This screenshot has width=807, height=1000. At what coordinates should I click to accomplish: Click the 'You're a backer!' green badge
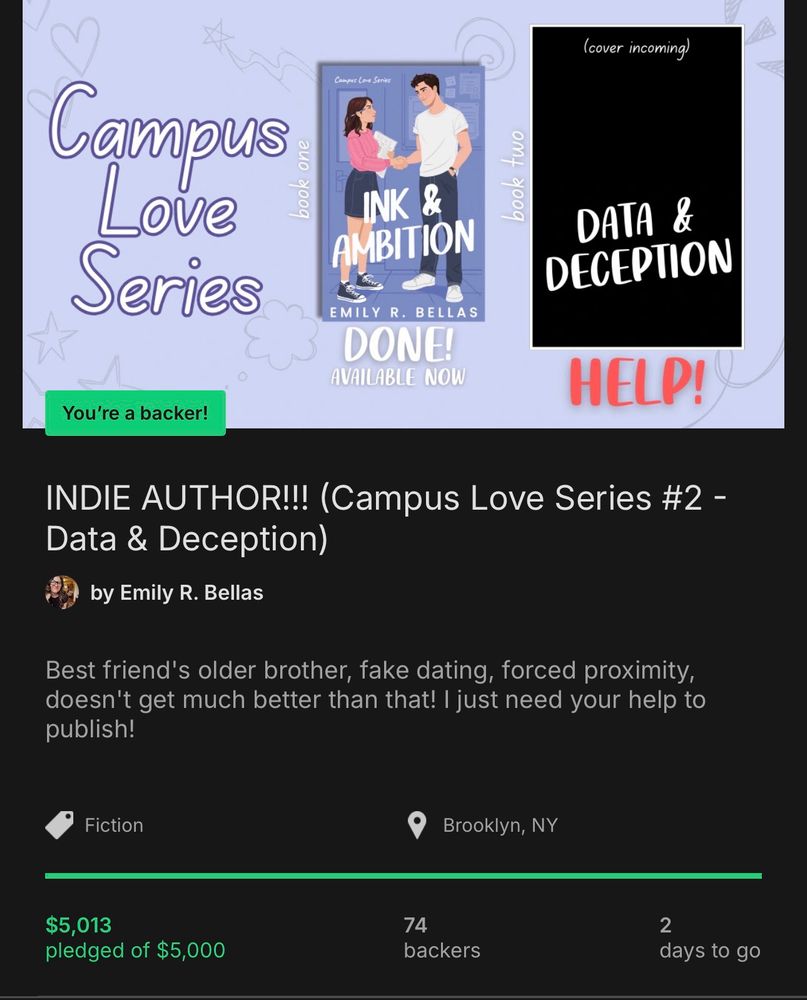(x=135, y=412)
